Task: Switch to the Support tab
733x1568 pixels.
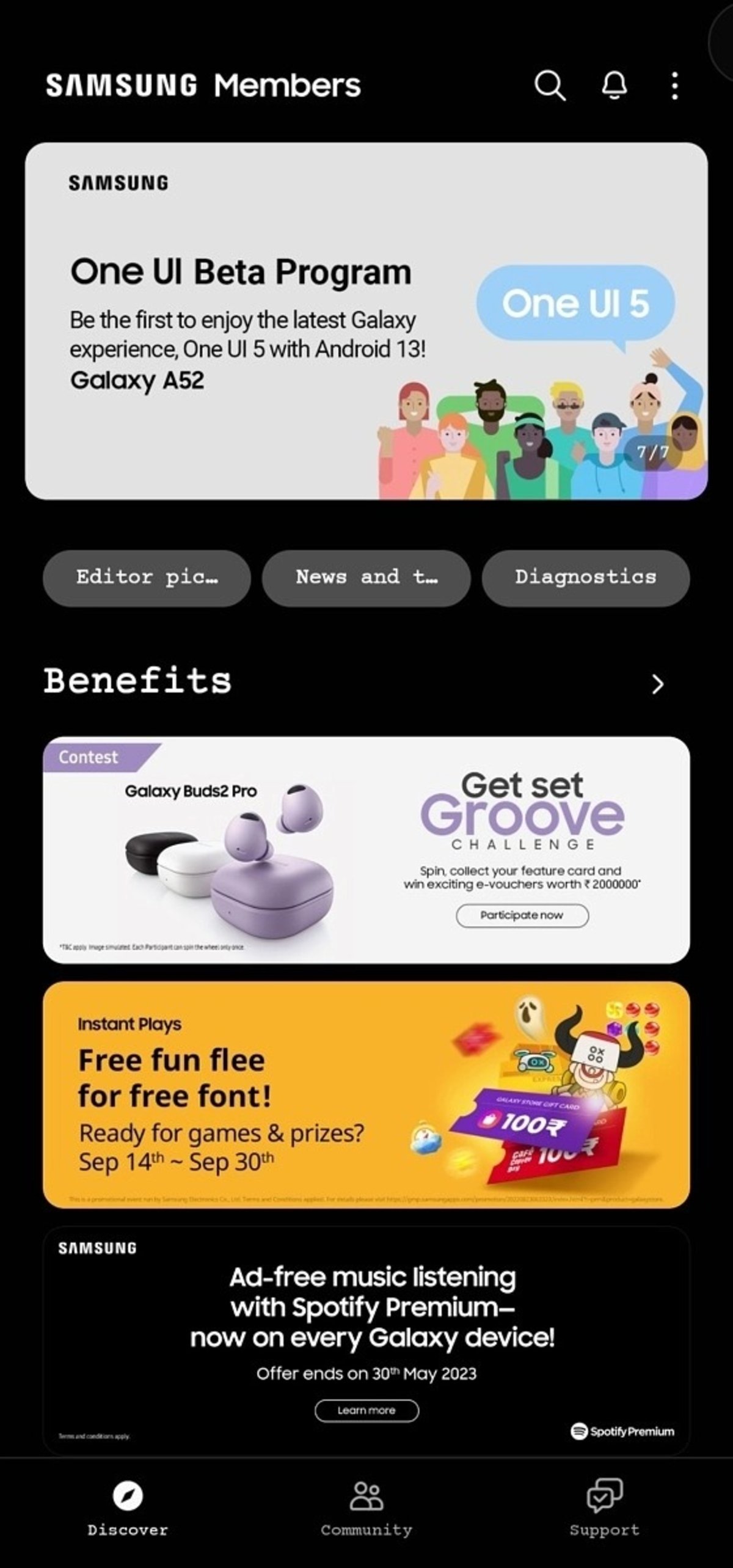Action: (x=604, y=1511)
